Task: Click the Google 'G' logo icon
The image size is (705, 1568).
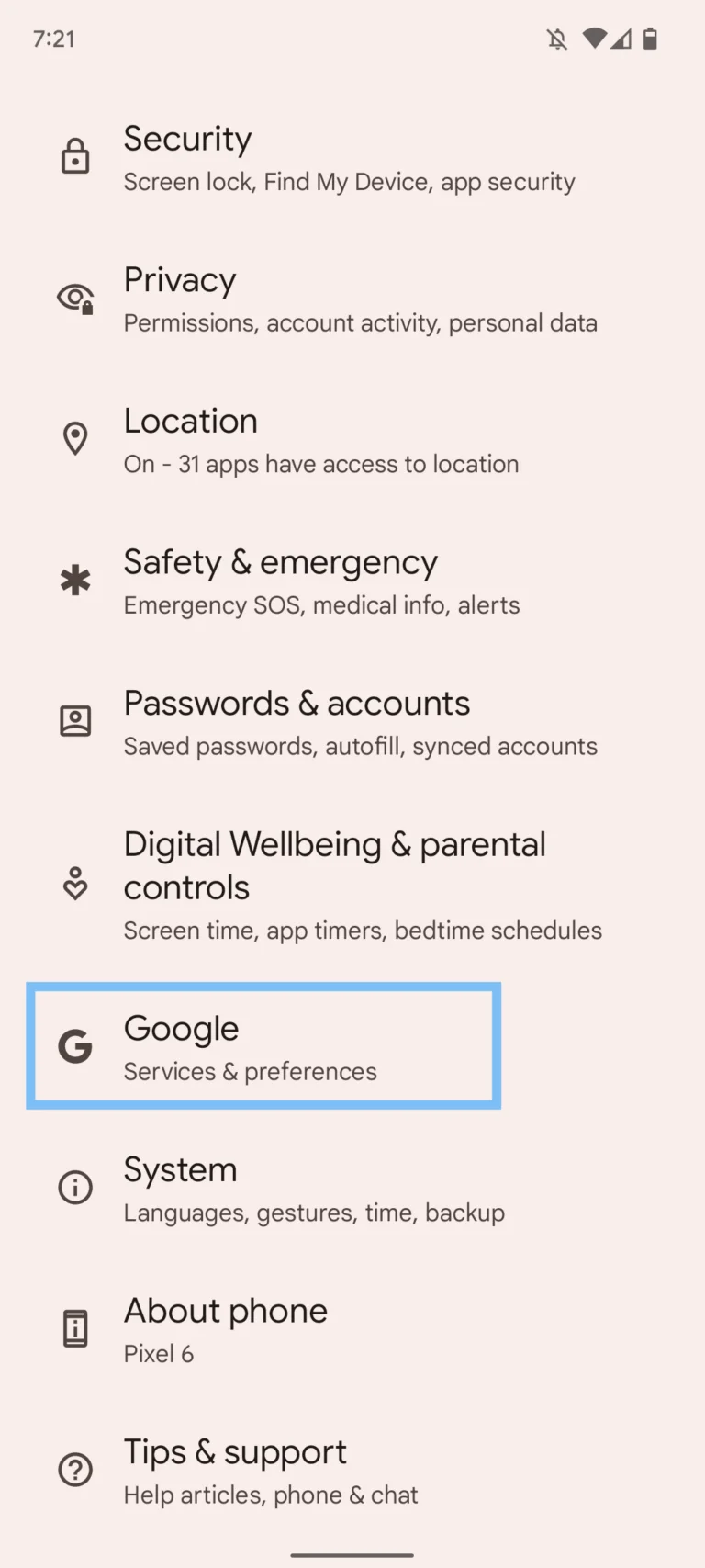Action: (75, 1045)
